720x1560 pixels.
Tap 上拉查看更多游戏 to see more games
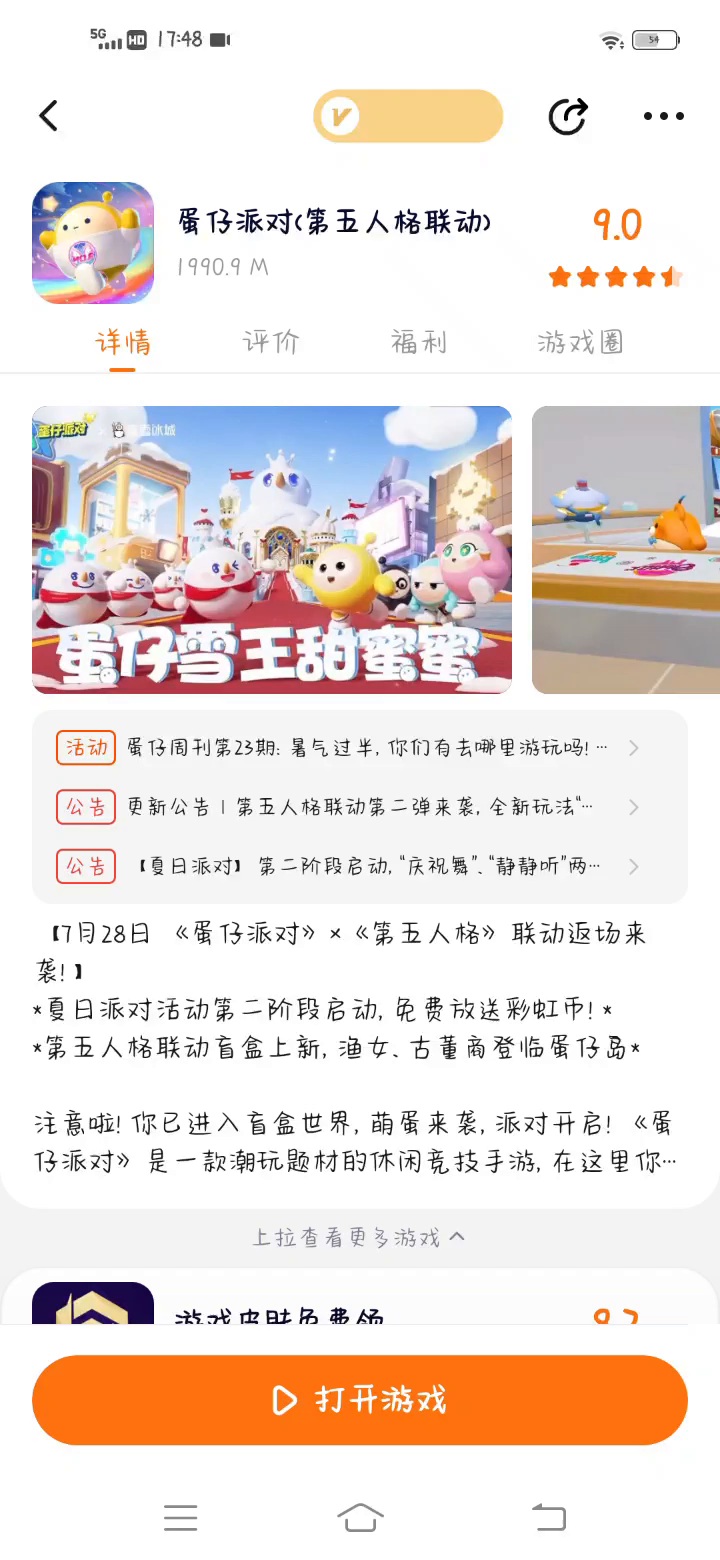[358, 1237]
